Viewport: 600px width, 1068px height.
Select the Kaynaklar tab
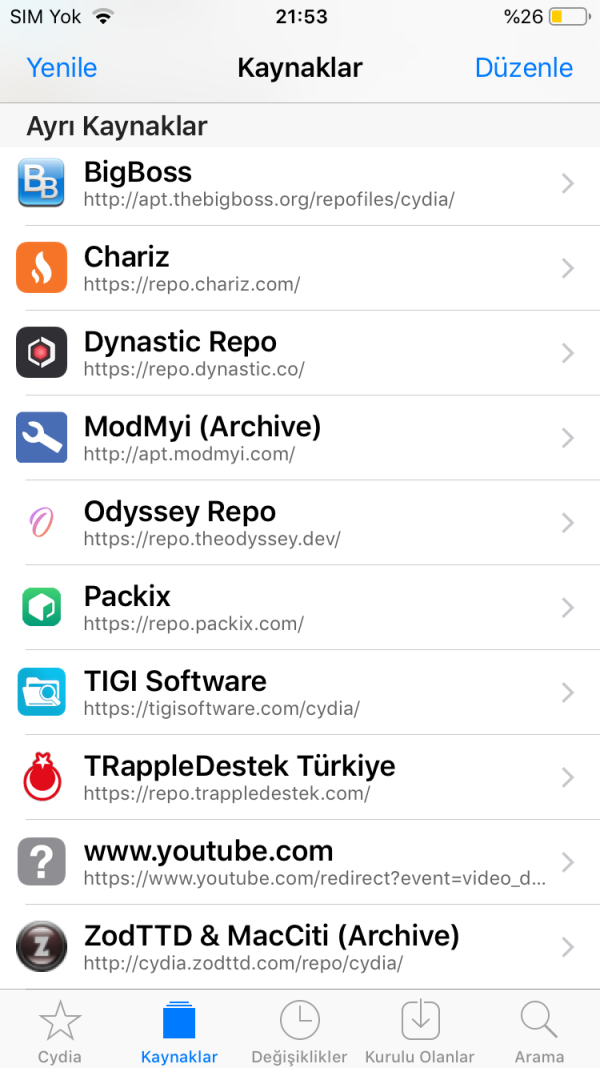(x=180, y=1032)
